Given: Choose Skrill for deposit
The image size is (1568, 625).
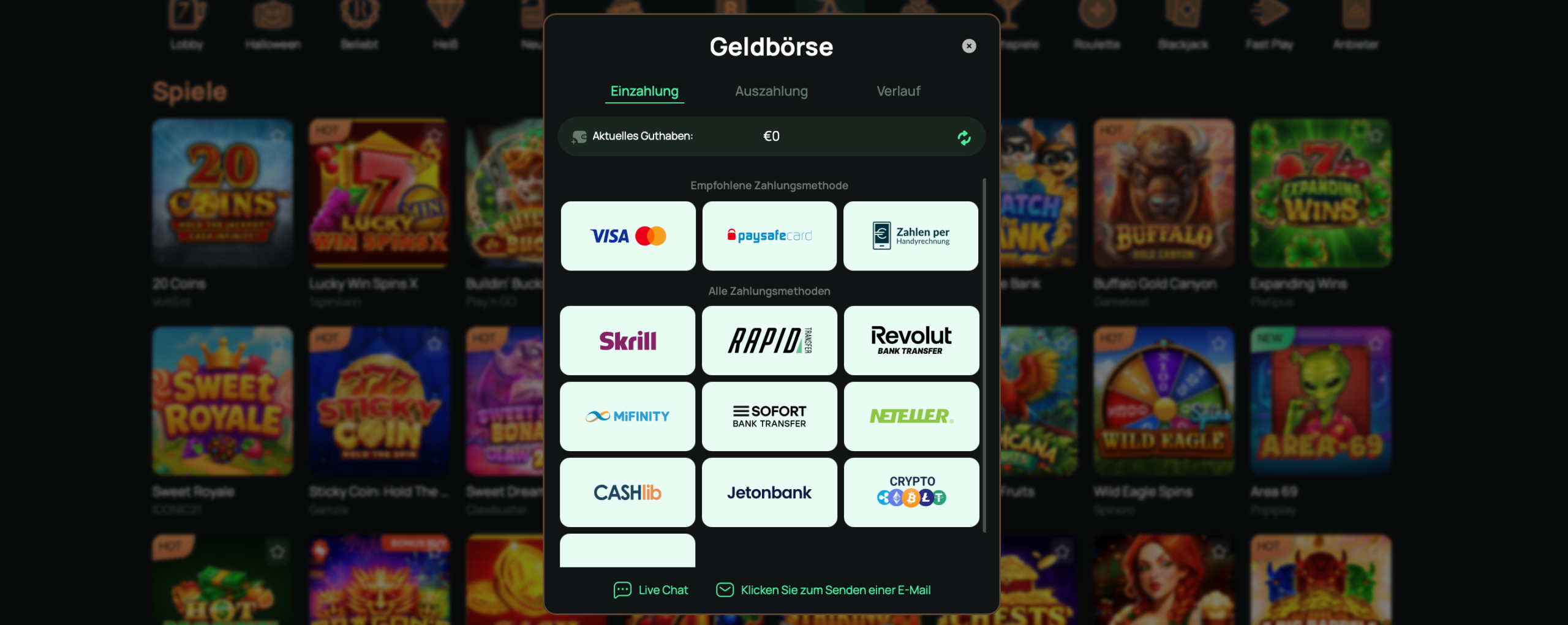Looking at the screenshot, I should [x=627, y=340].
